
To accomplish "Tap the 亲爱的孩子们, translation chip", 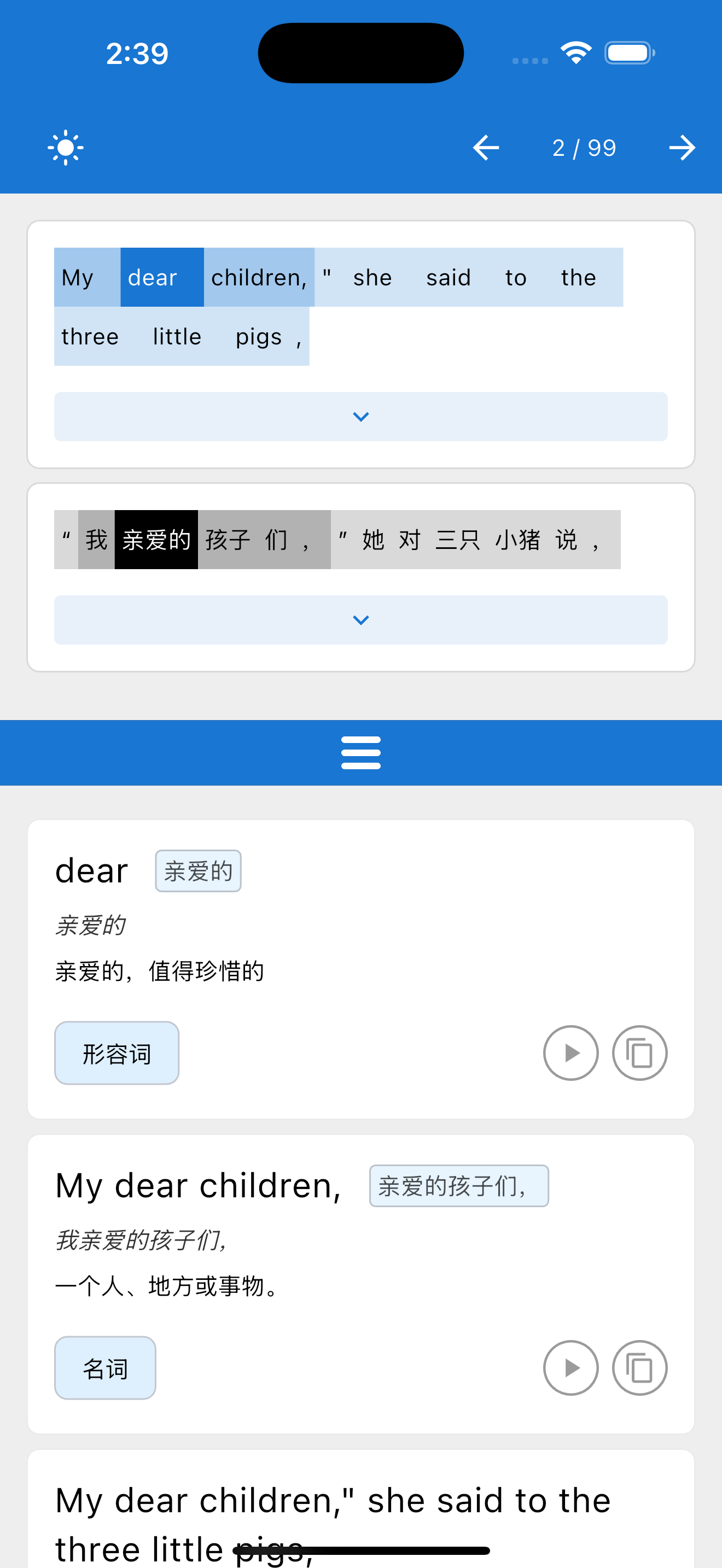I will tap(459, 1186).
